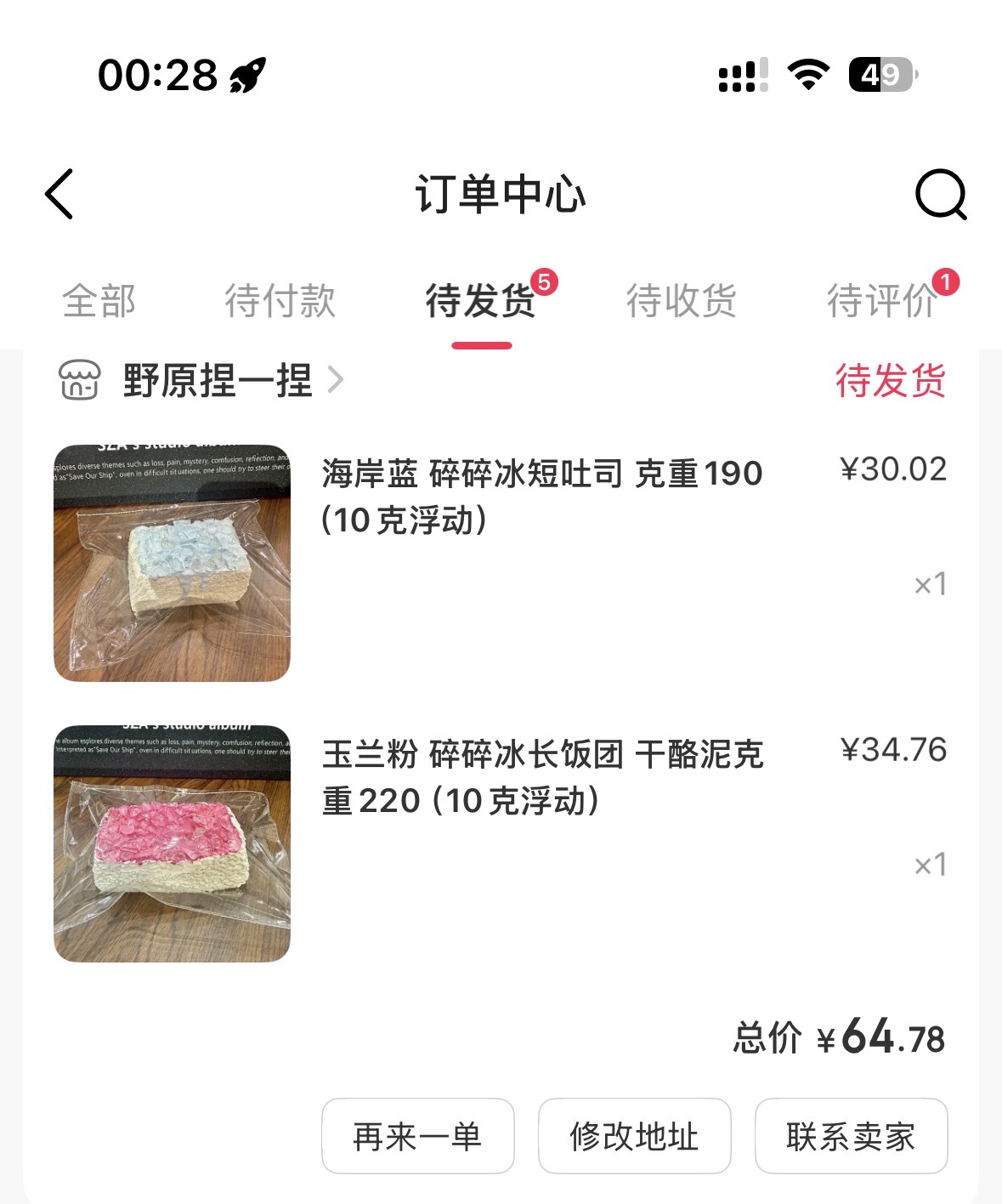Screen dimensions: 1002x1204
Task: Tap 再来一单 to reorder
Action: 418,1136
